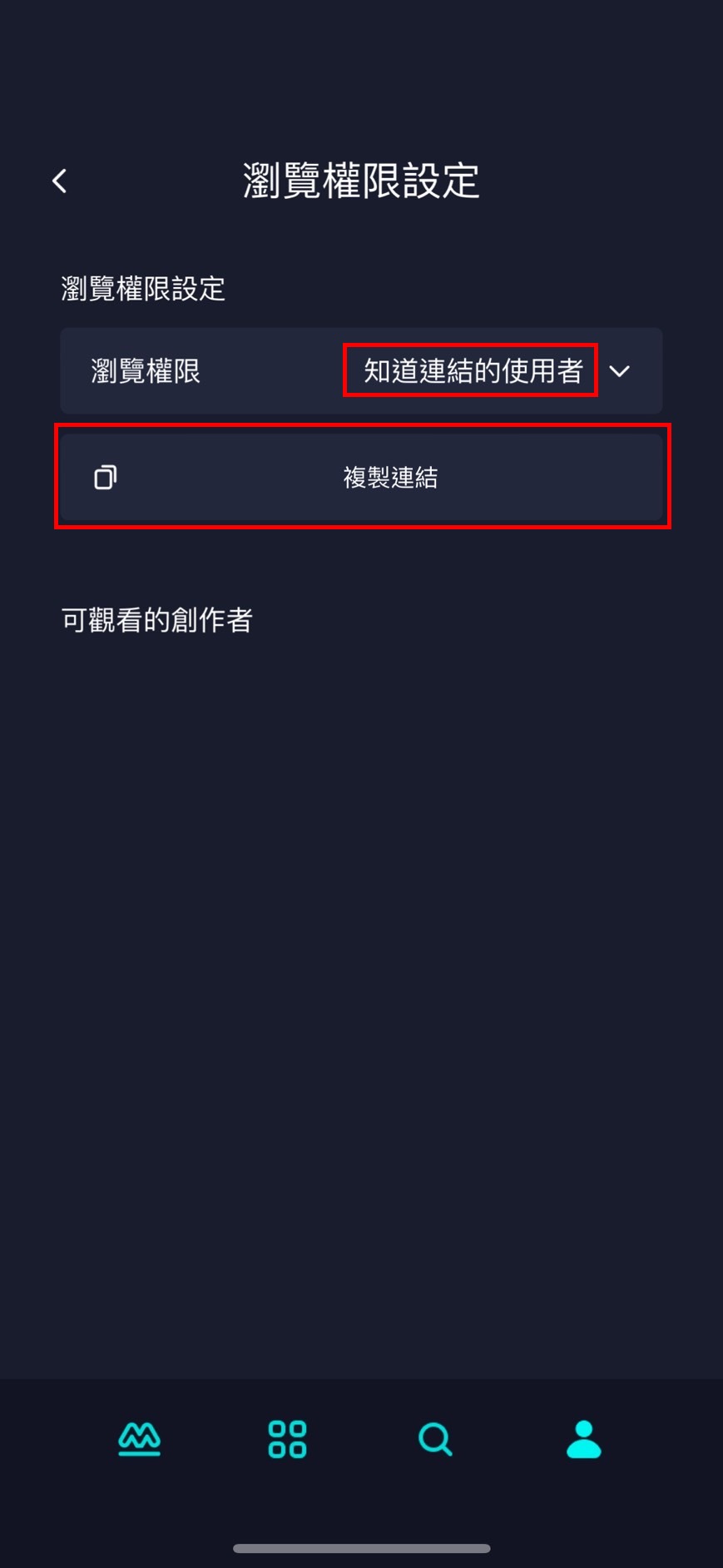Open the wave-icon tab in the bottom bar

click(x=139, y=1439)
